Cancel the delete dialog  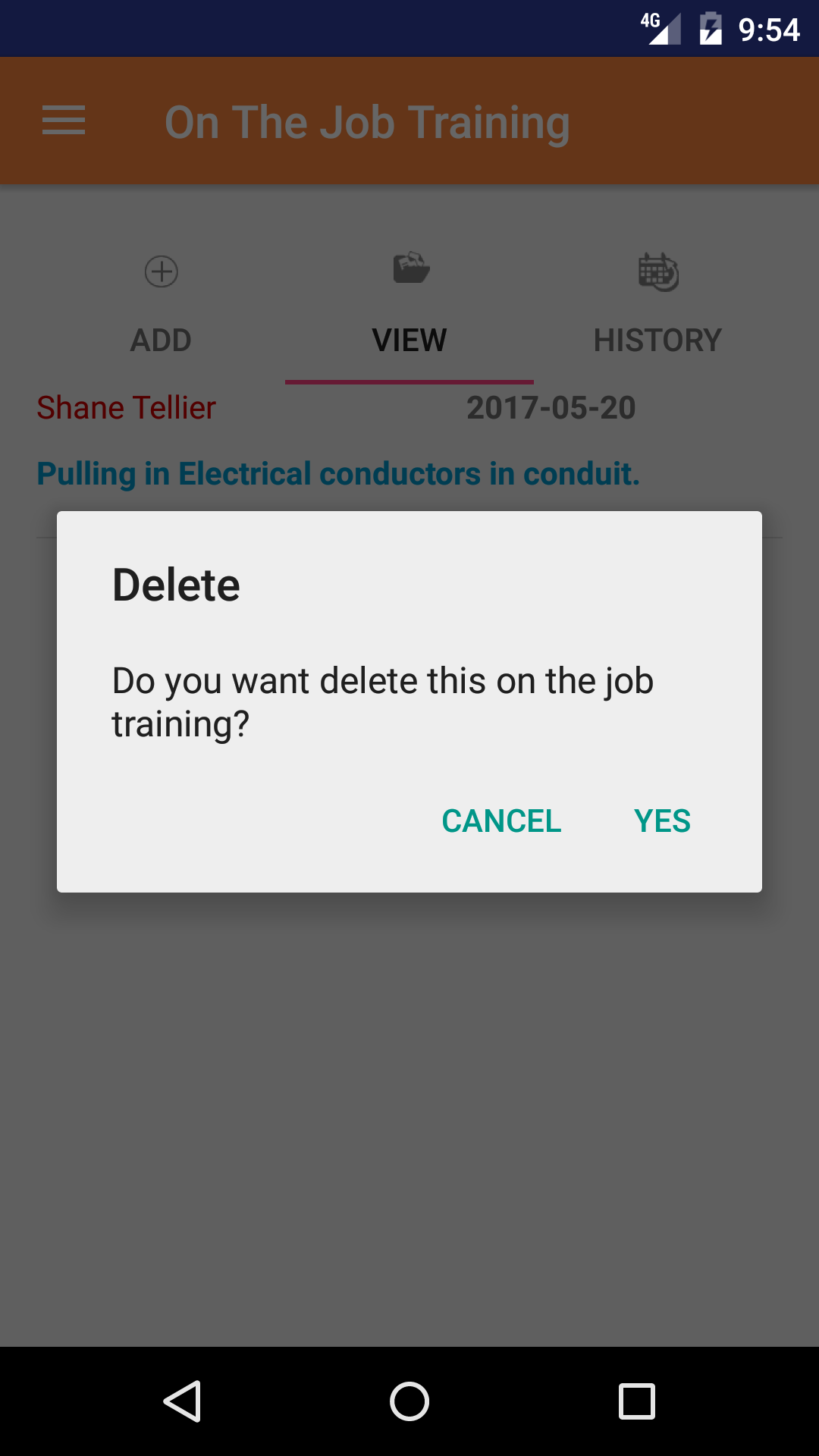click(501, 821)
